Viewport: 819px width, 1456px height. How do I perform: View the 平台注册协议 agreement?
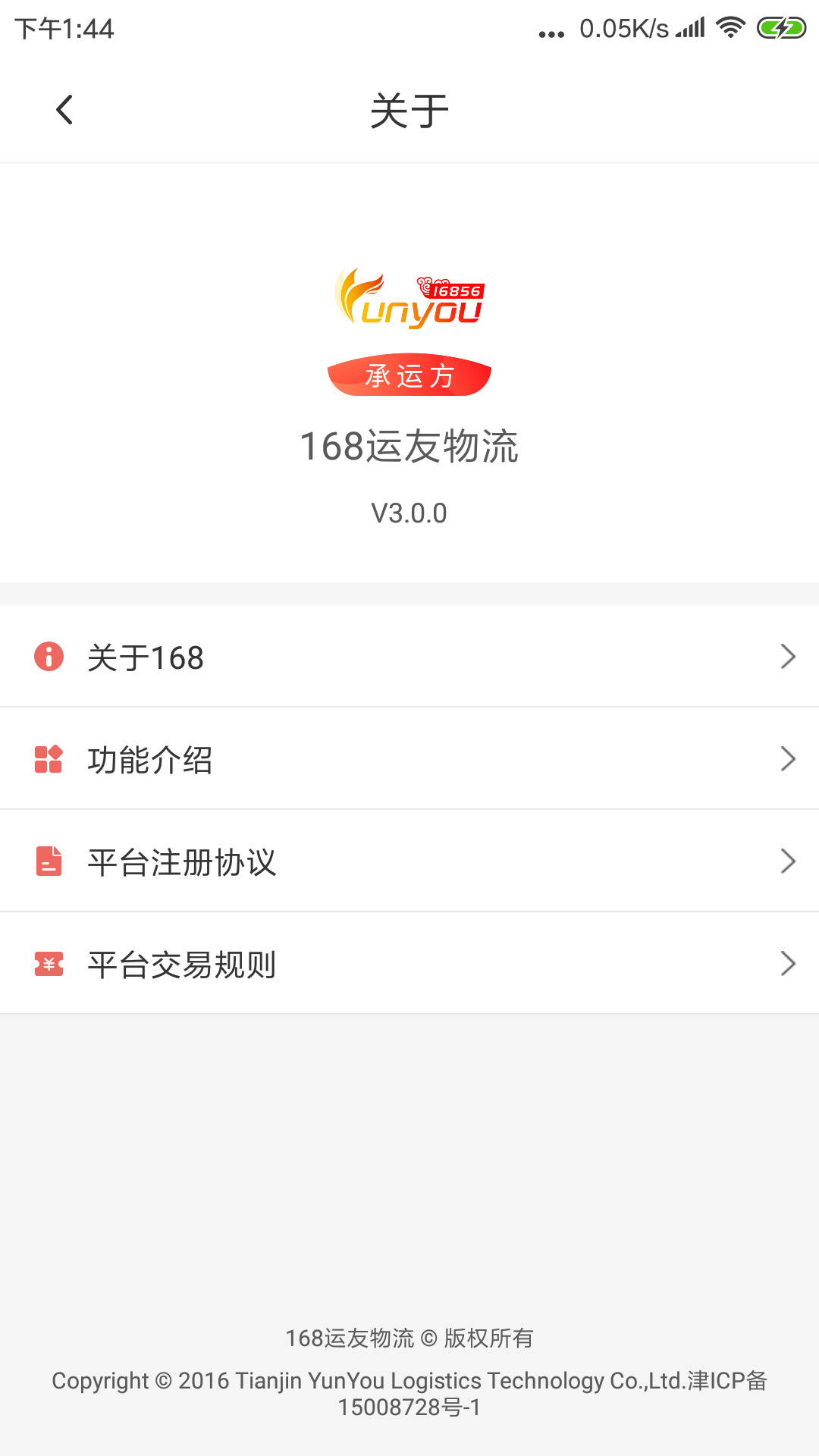click(409, 861)
